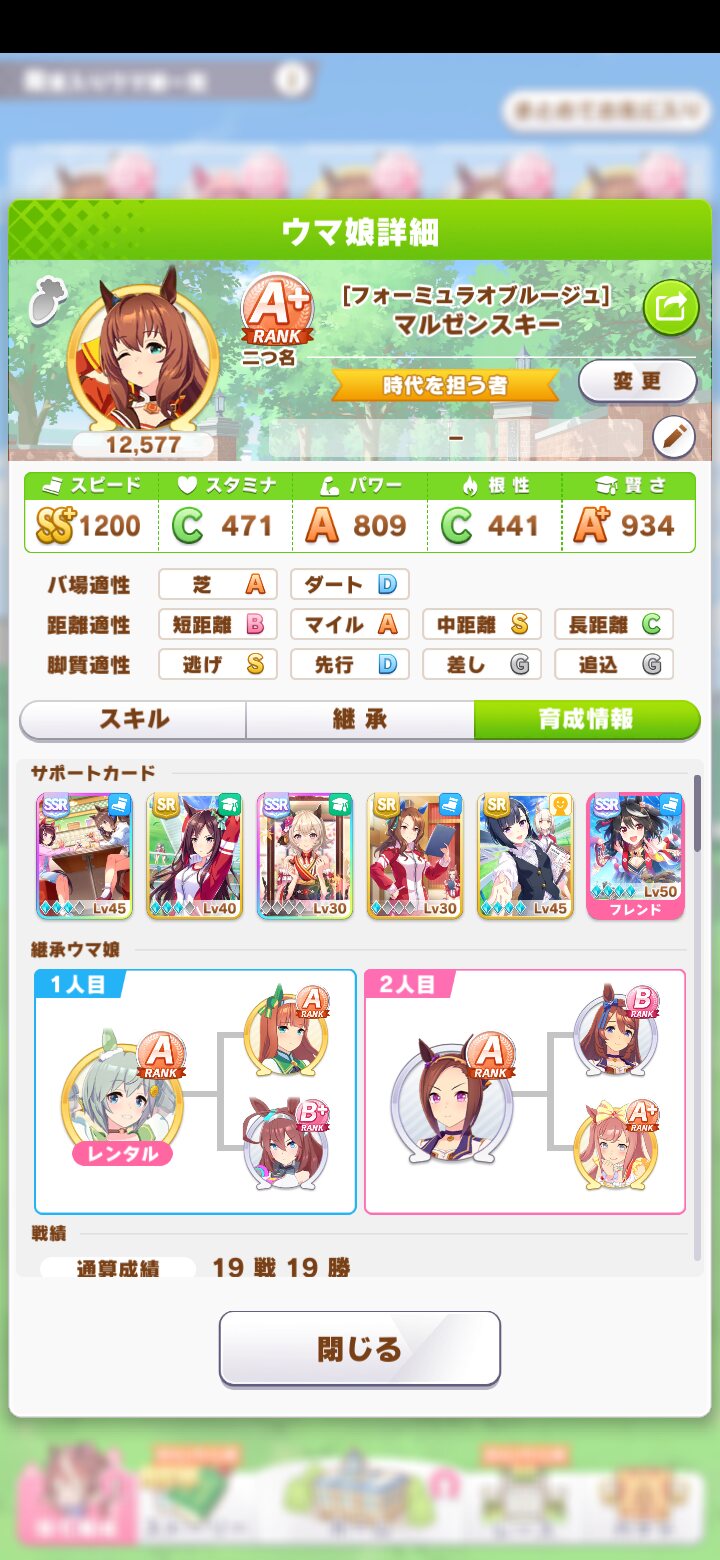This screenshot has width=720, height=1560.
Task: Open the Lv40 SR support card
Action: point(194,856)
